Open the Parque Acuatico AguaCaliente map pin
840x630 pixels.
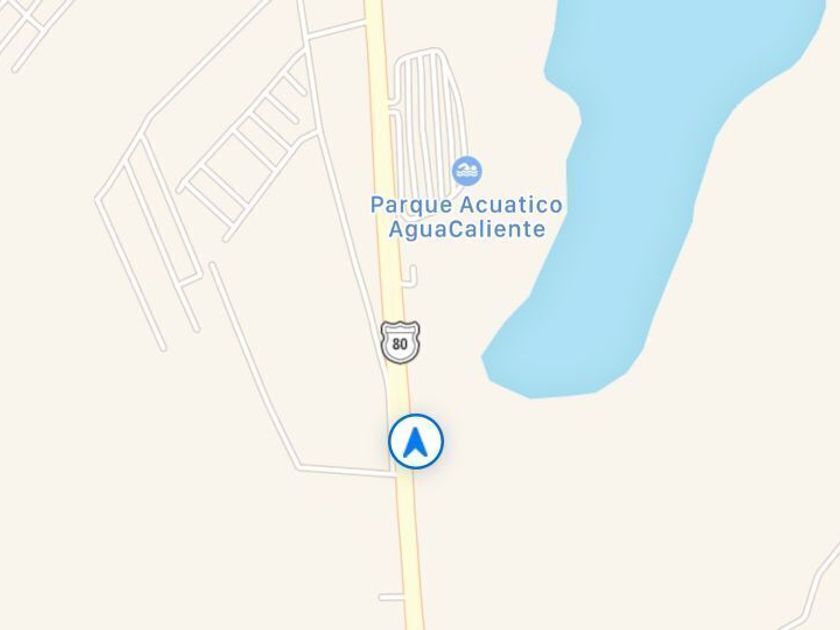point(466,171)
